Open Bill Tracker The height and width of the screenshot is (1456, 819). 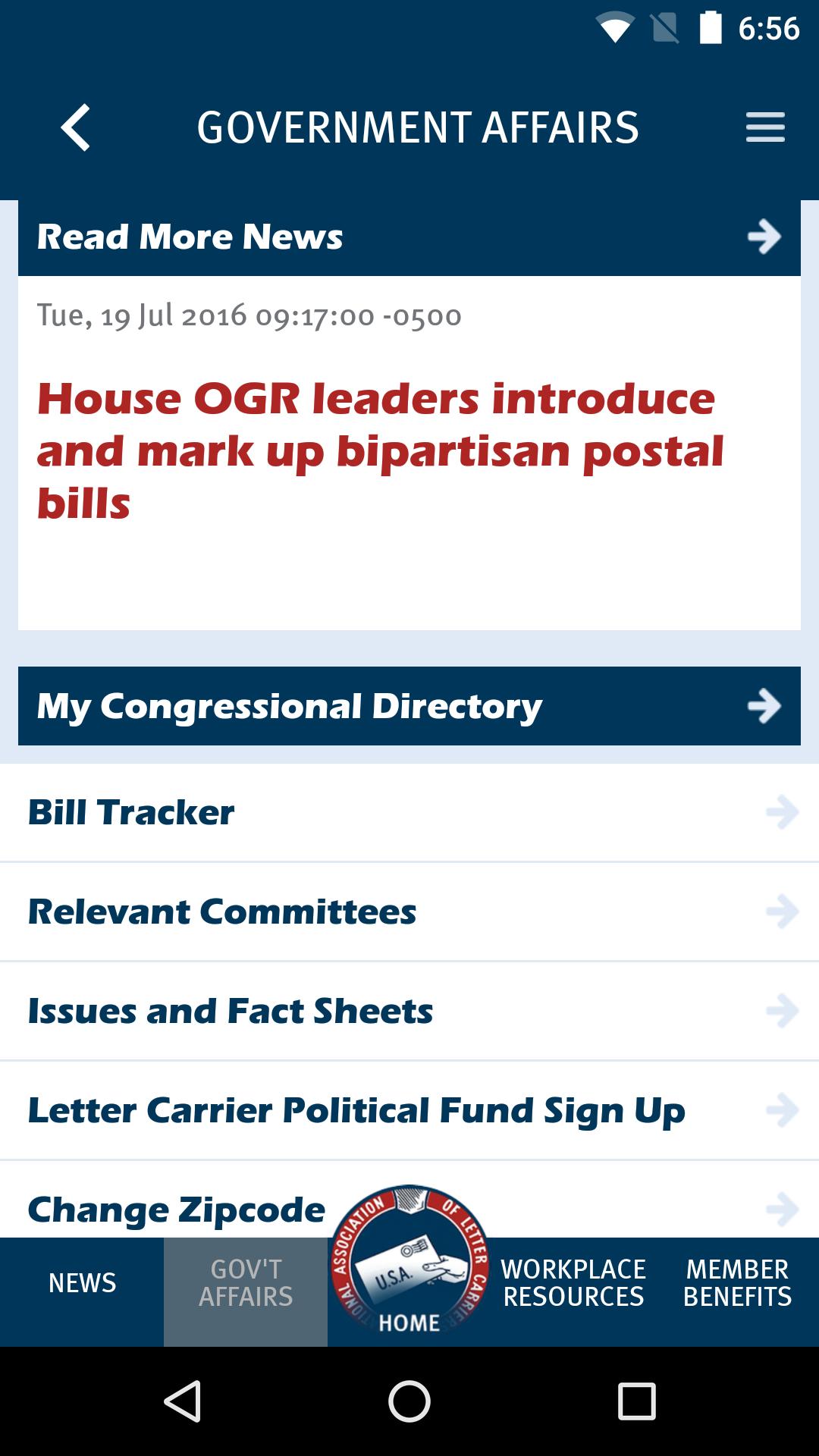(409, 812)
